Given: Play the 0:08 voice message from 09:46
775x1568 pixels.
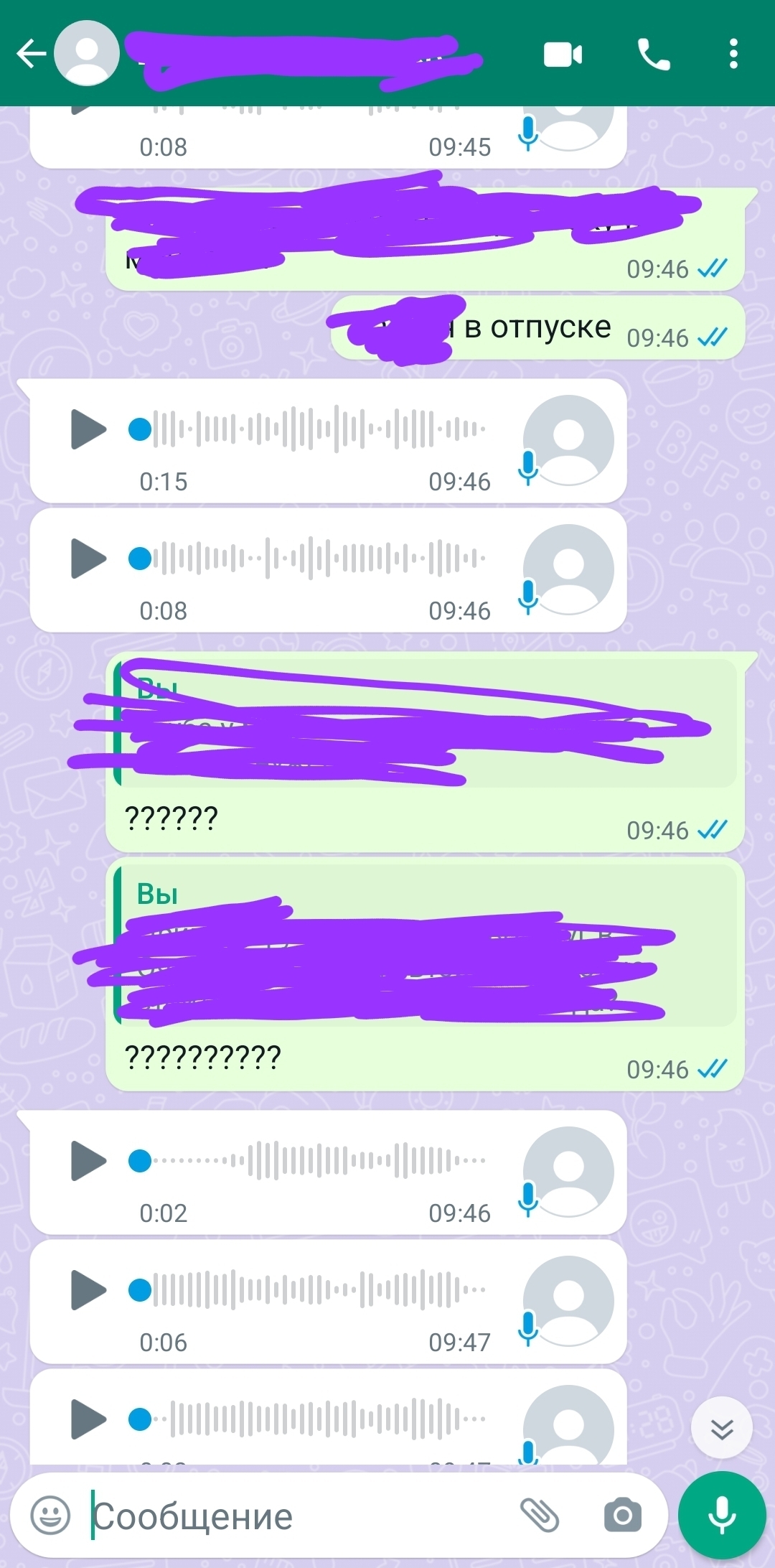Looking at the screenshot, I should 89,559.
